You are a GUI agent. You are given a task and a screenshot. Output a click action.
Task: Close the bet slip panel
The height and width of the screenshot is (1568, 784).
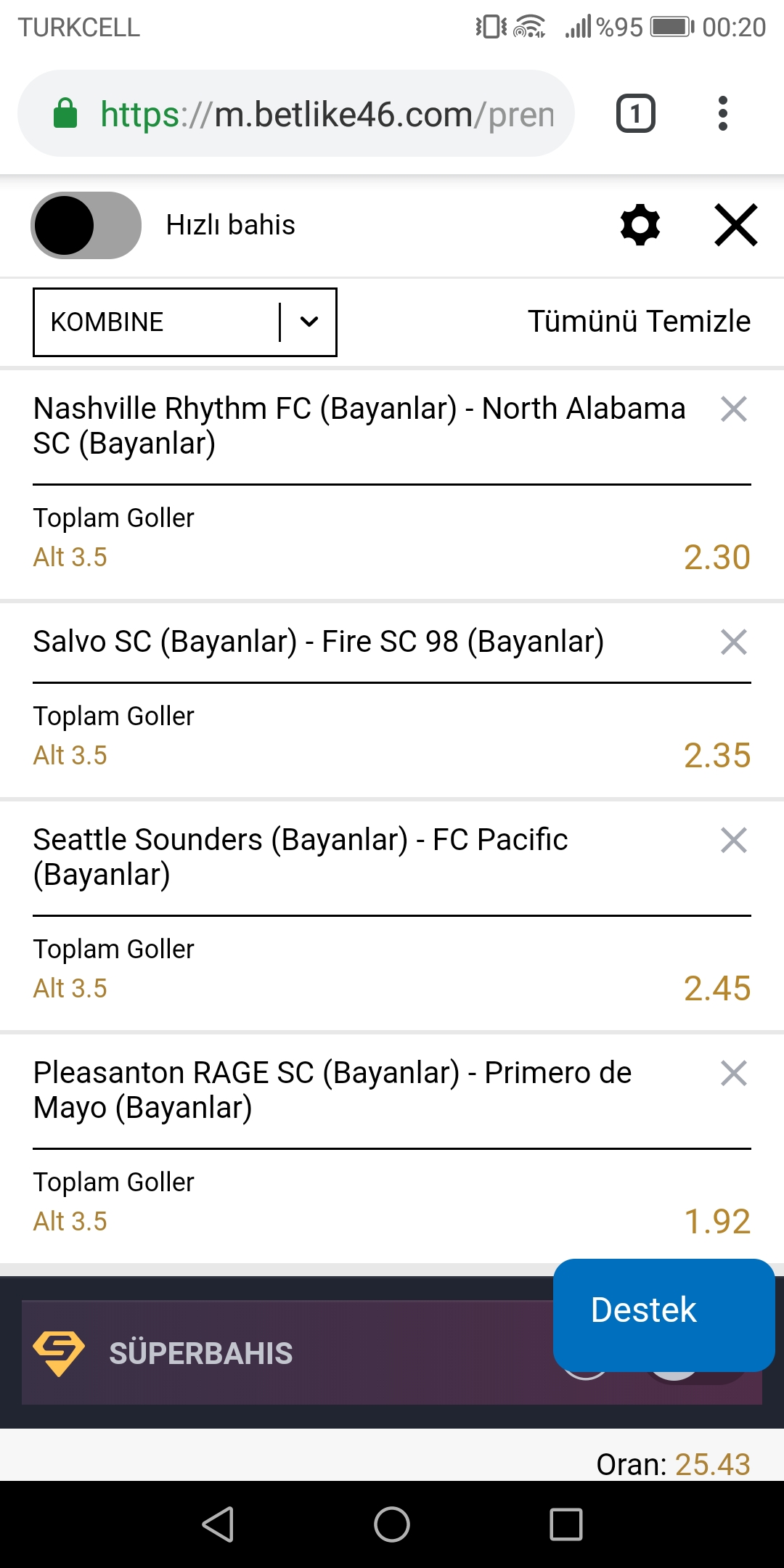coord(736,225)
